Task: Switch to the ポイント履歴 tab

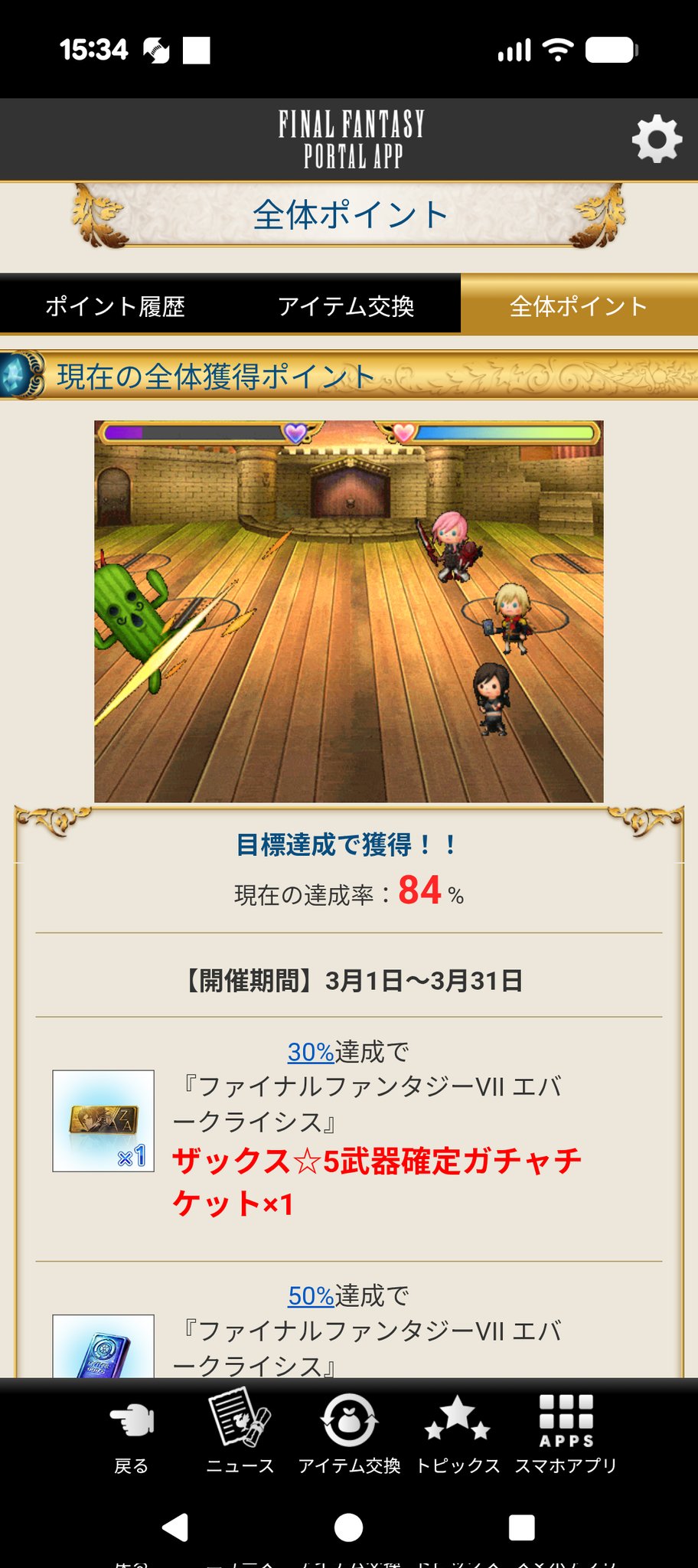Action: [115, 306]
